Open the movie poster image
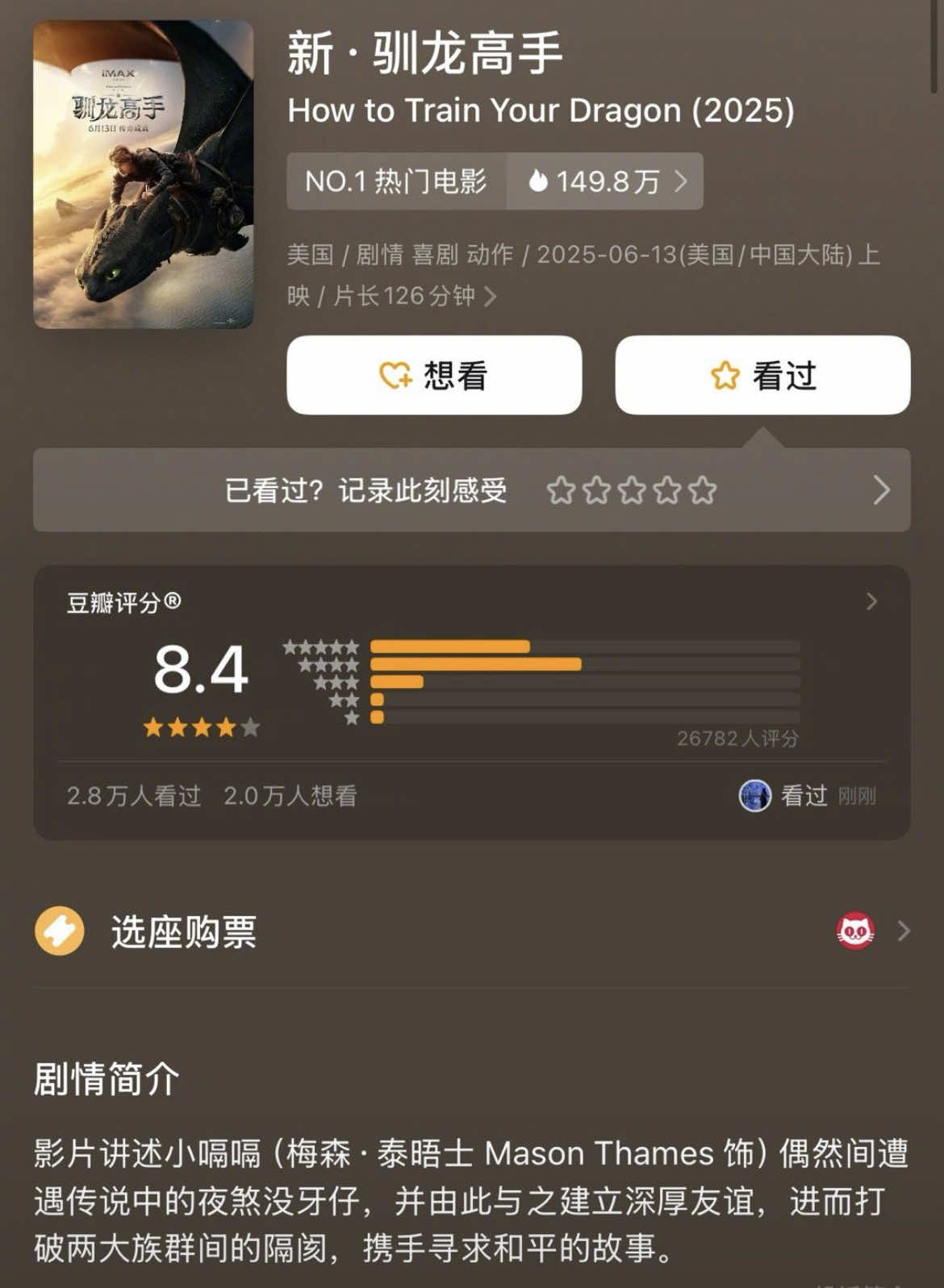This screenshot has height=1288, width=944. [x=143, y=174]
